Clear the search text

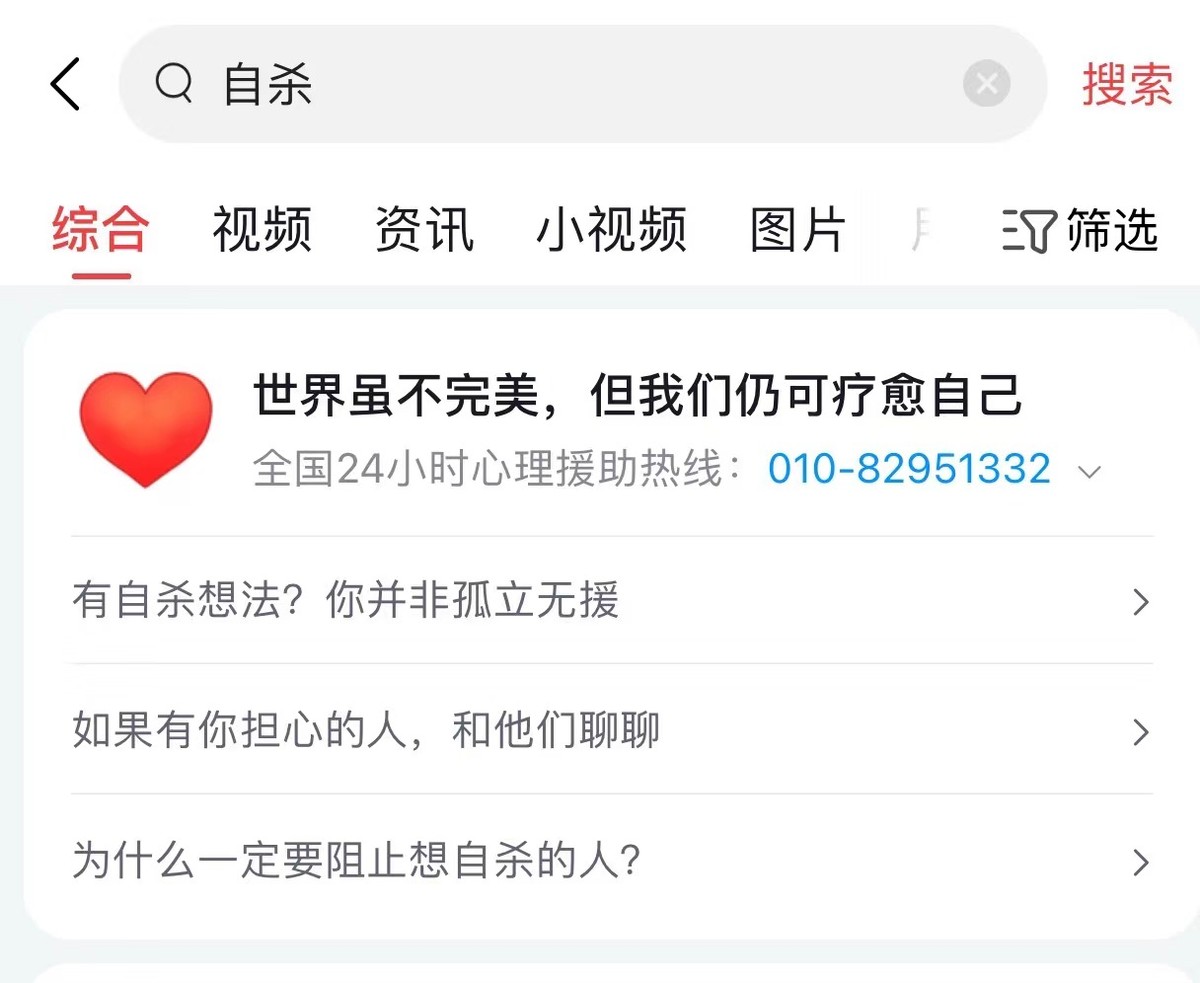pos(986,84)
